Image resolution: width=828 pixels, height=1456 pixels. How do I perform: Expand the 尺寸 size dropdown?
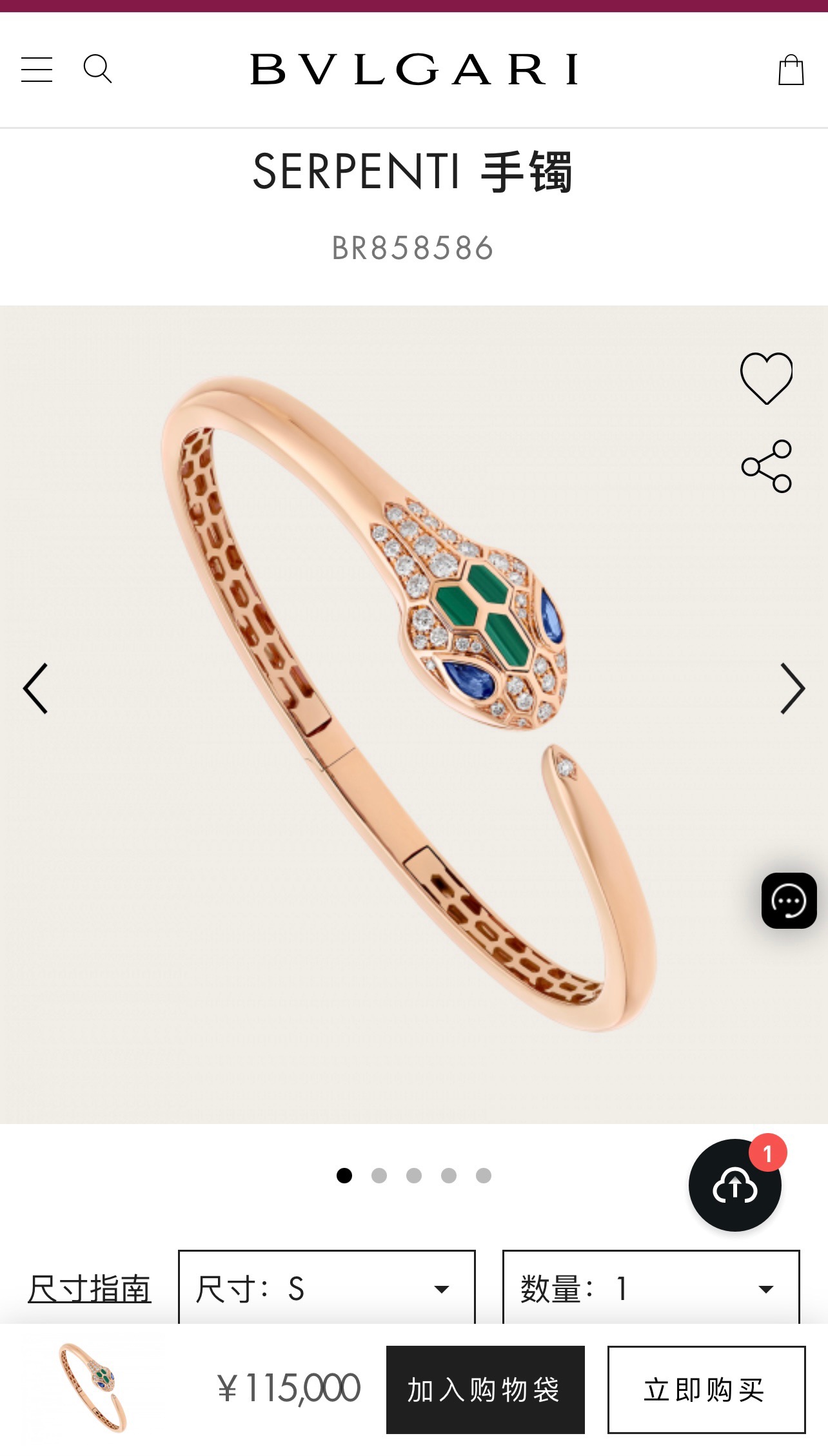pyautogui.click(x=326, y=1289)
